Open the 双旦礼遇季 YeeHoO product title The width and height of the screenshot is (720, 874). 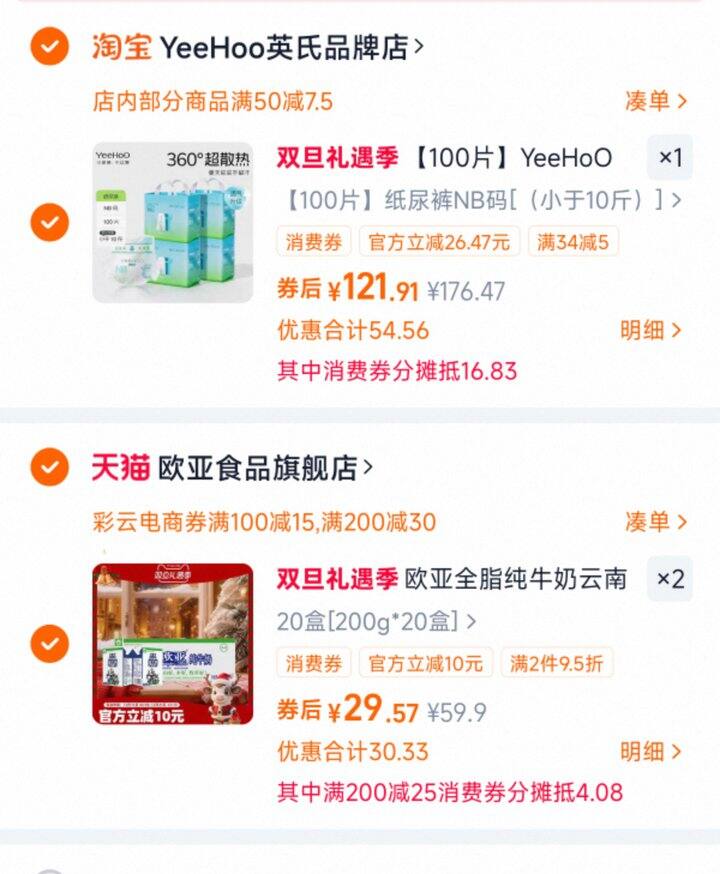(x=444, y=158)
